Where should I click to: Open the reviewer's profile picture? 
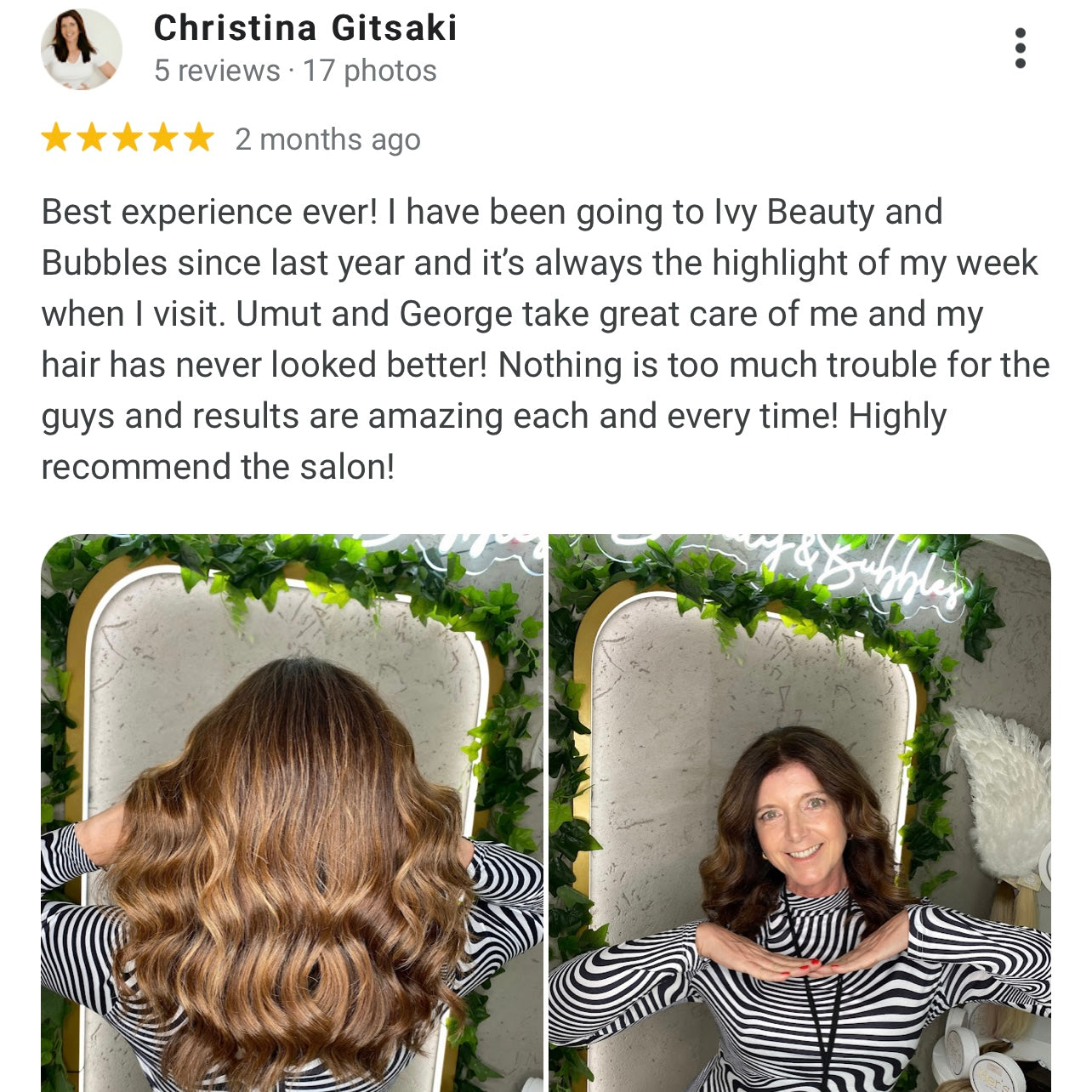(x=82, y=49)
